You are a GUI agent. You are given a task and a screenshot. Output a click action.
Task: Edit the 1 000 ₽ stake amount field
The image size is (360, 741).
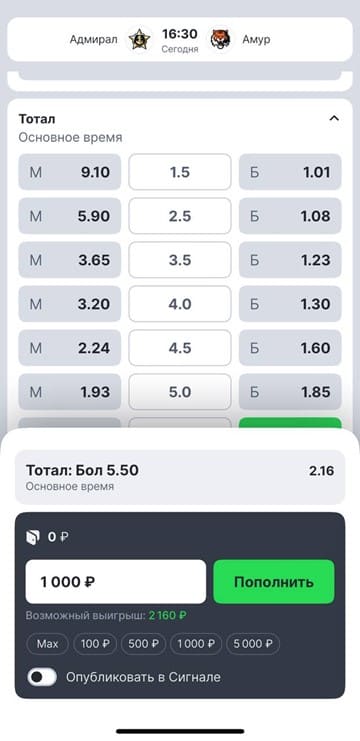116,582
